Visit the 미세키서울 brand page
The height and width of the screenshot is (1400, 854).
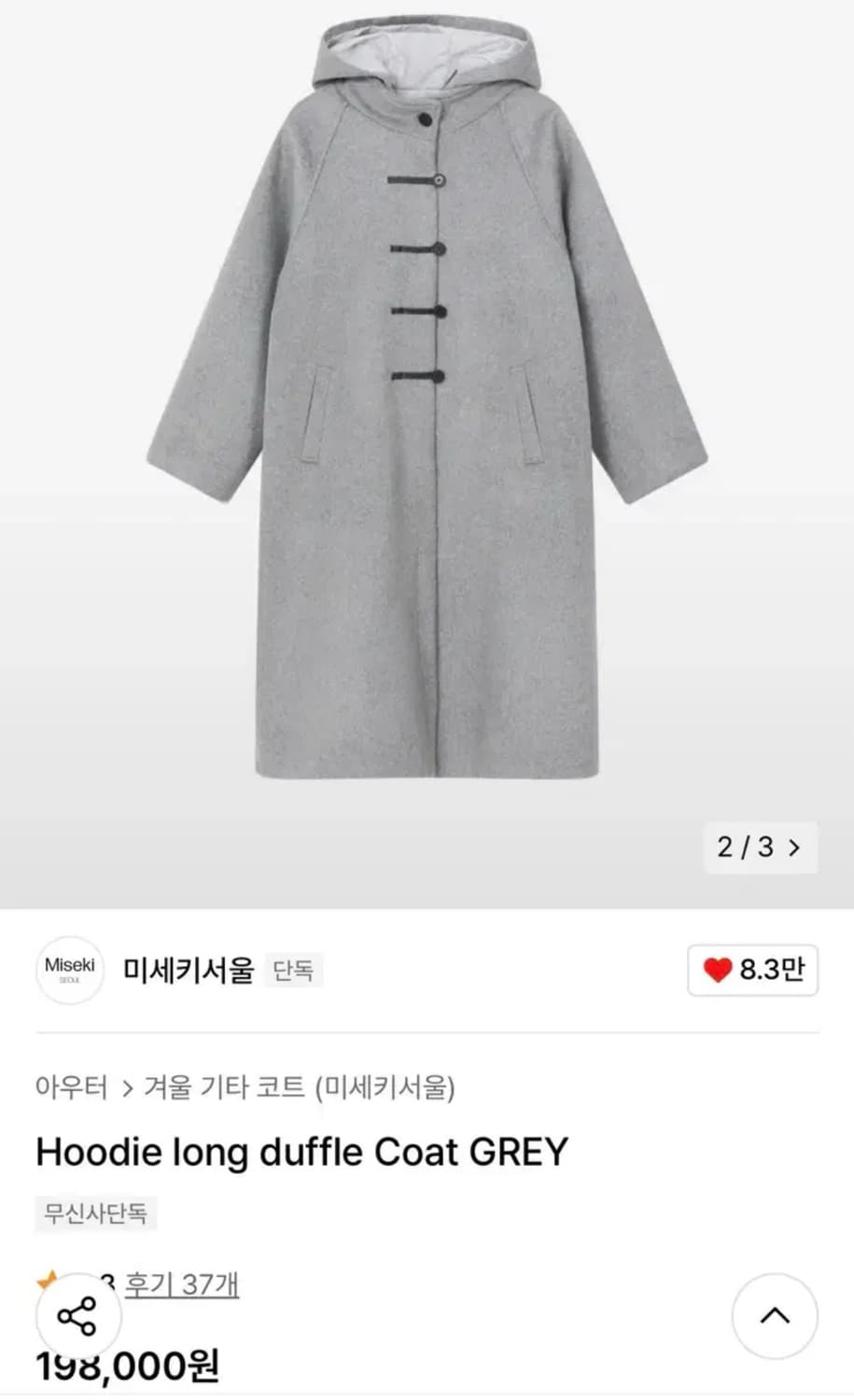tap(186, 971)
